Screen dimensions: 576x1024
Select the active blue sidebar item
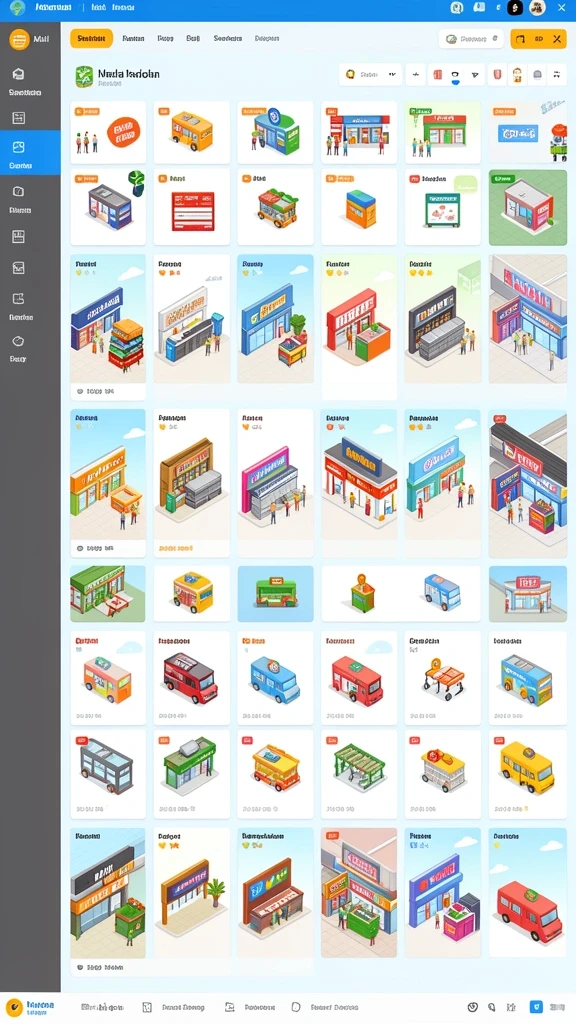pyautogui.click(x=30, y=152)
